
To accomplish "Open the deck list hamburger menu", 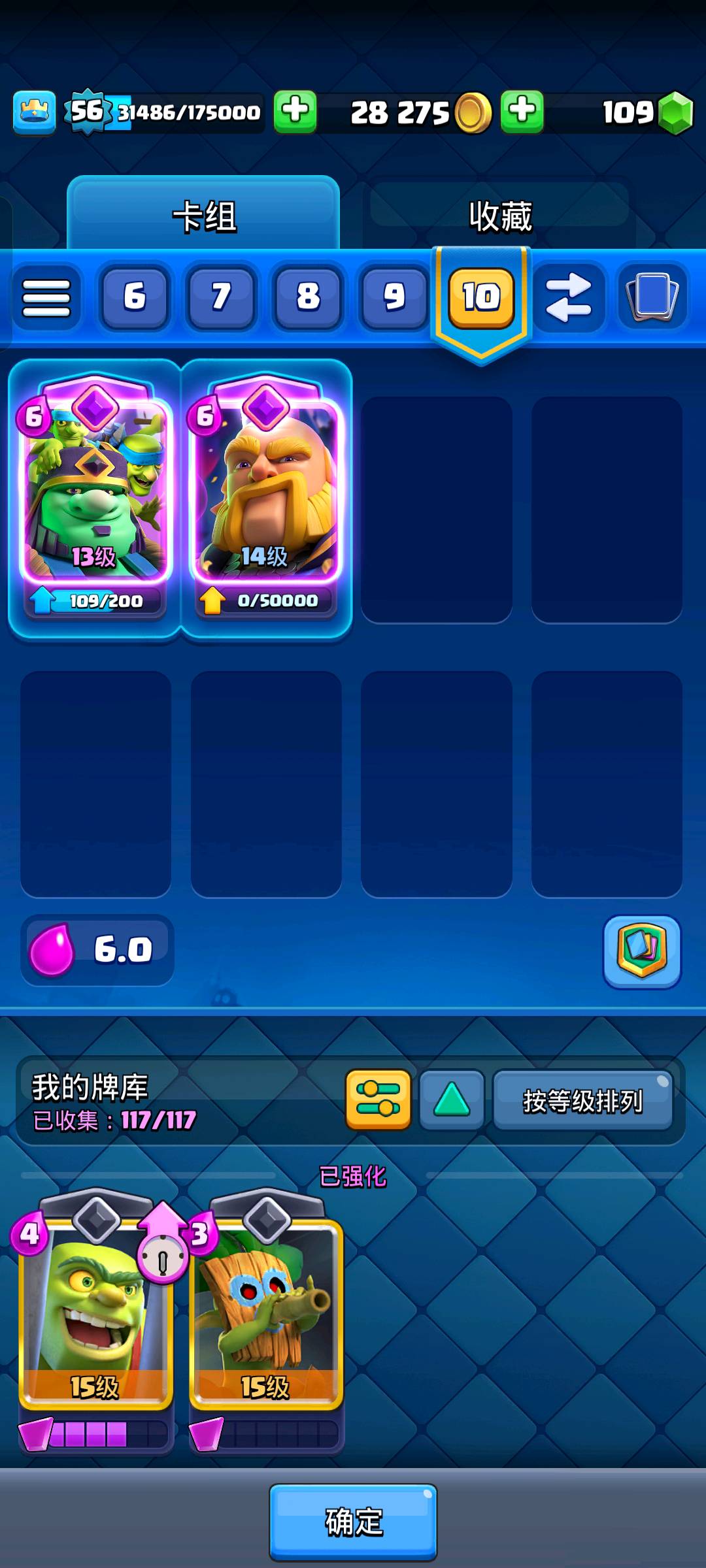I will tap(46, 297).
